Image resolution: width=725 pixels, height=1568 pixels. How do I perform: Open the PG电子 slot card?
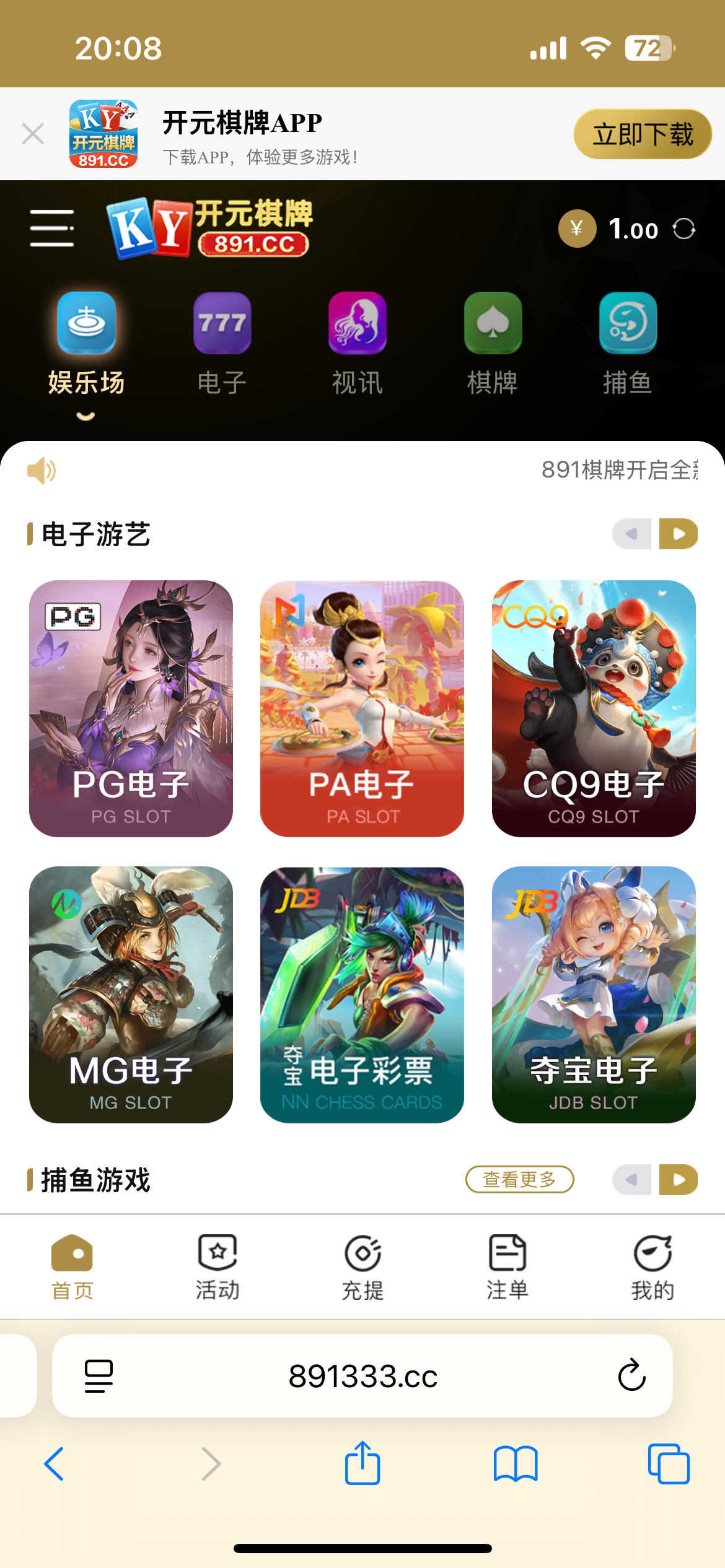(x=131, y=708)
